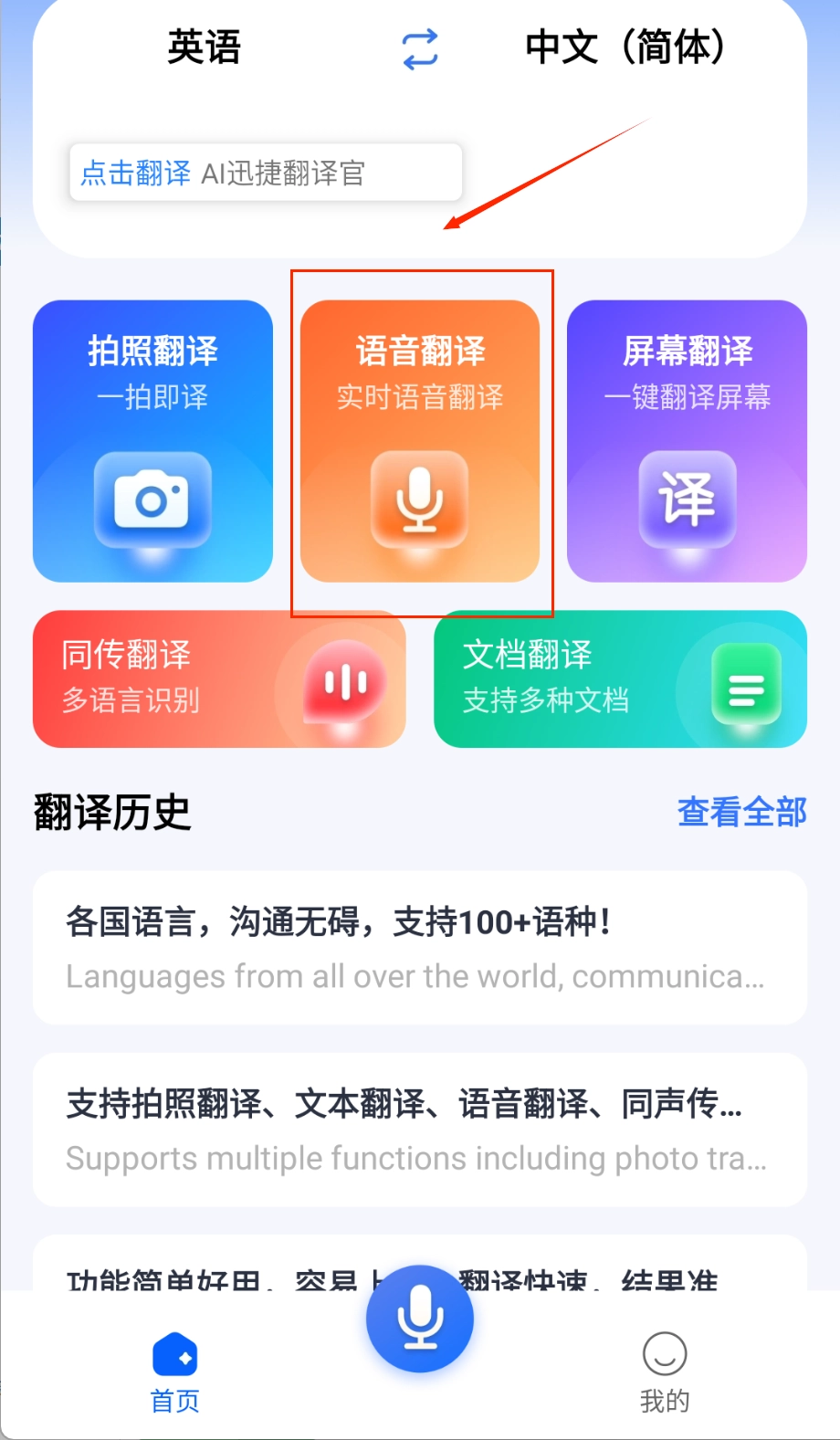Click the 点击翻译 text link
This screenshot has height=1440, width=840.
[x=133, y=172]
